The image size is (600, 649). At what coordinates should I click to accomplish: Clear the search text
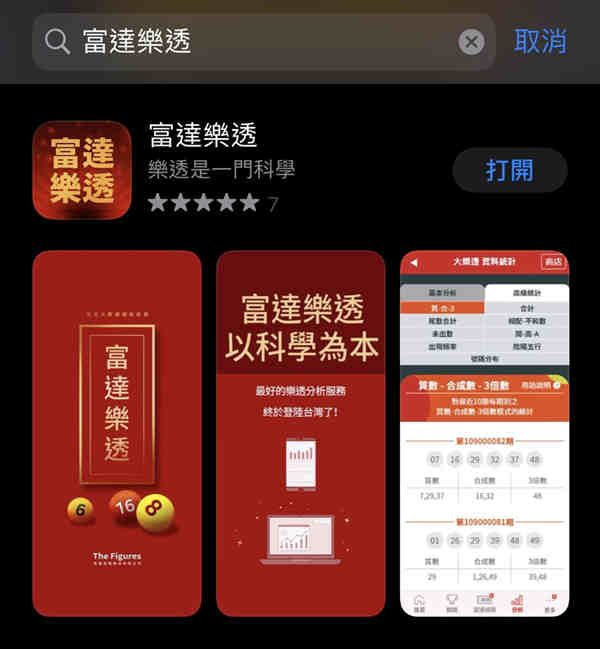point(471,41)
